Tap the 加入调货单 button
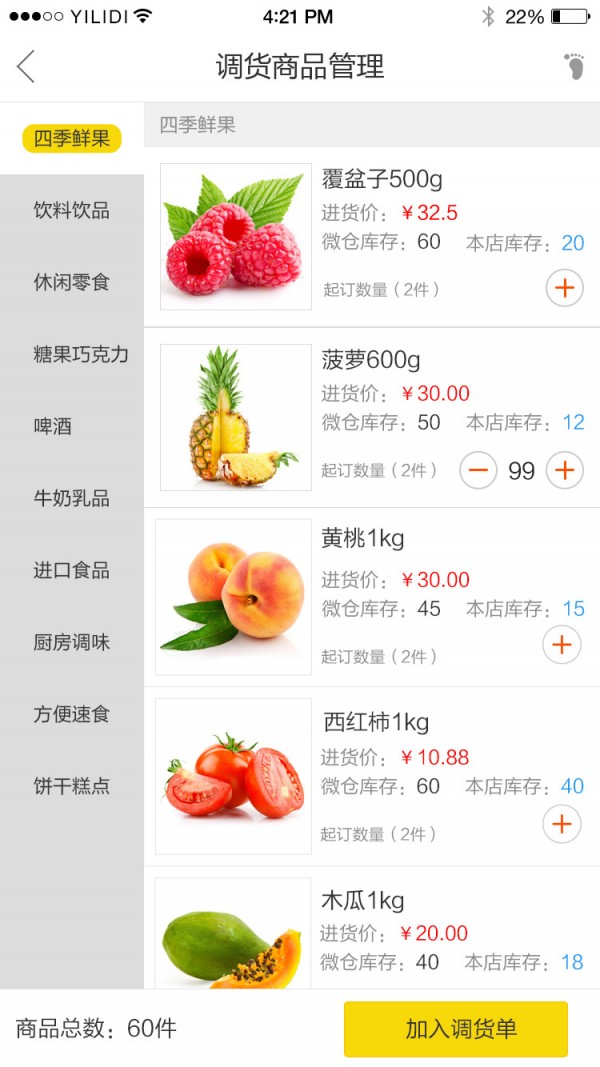Viewport: 600px width, 1067px height. pos(456,1029)
